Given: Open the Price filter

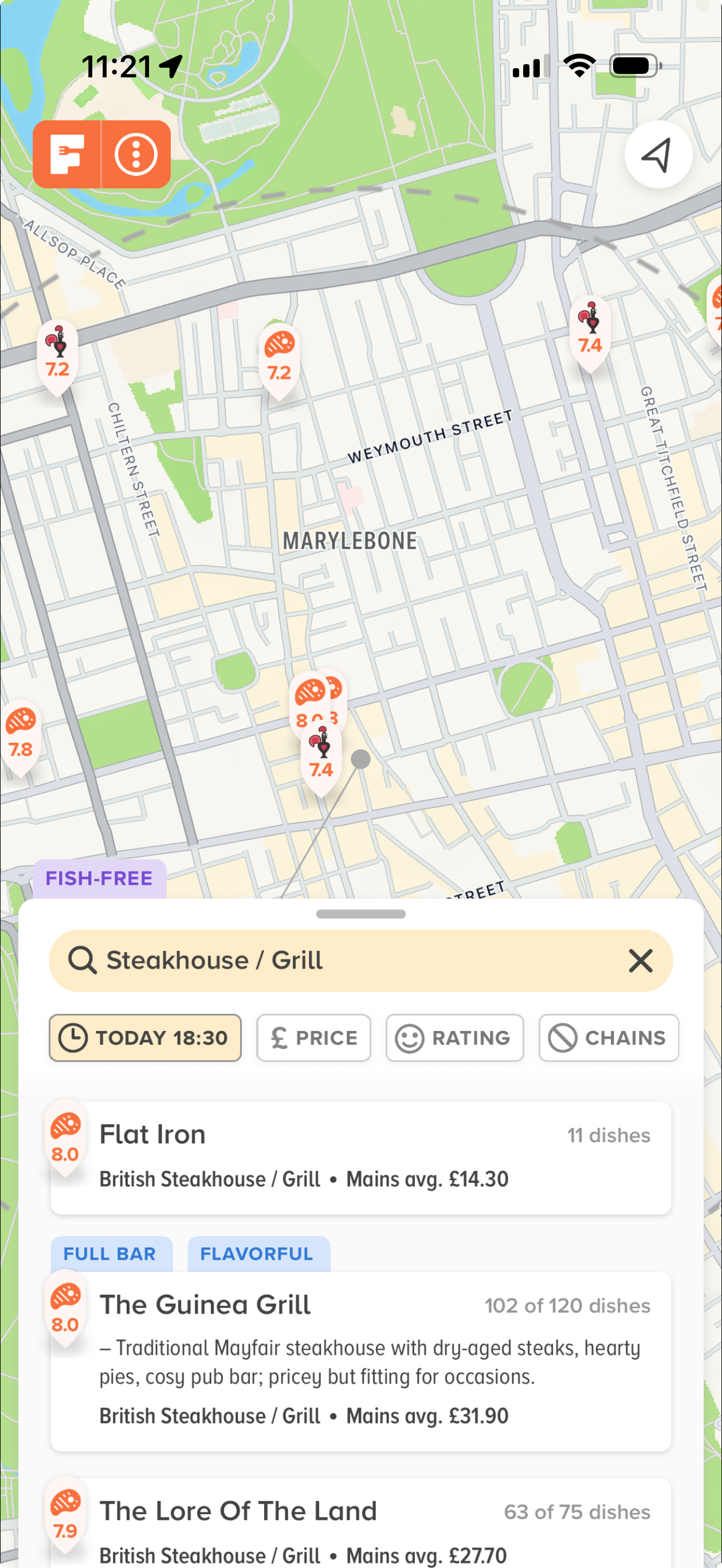Looking at the screenshot, I should tap(313, 1038).
